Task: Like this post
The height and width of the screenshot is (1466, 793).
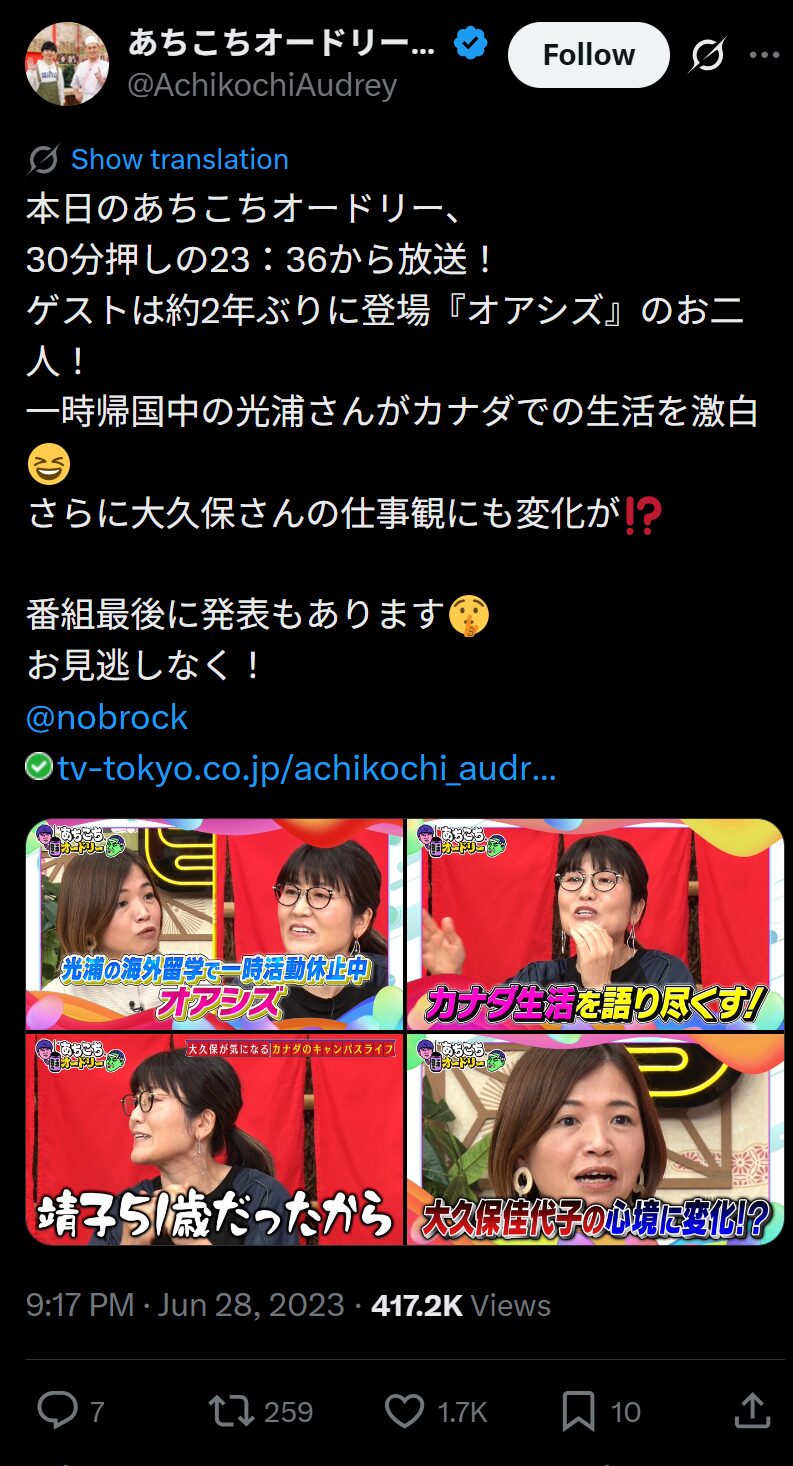Action: tap(405, 1411)
